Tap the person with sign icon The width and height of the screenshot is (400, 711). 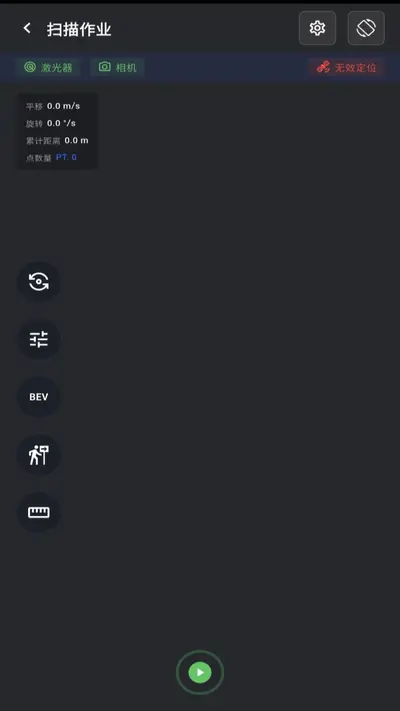pyautogui.click(x=39, y=455)
